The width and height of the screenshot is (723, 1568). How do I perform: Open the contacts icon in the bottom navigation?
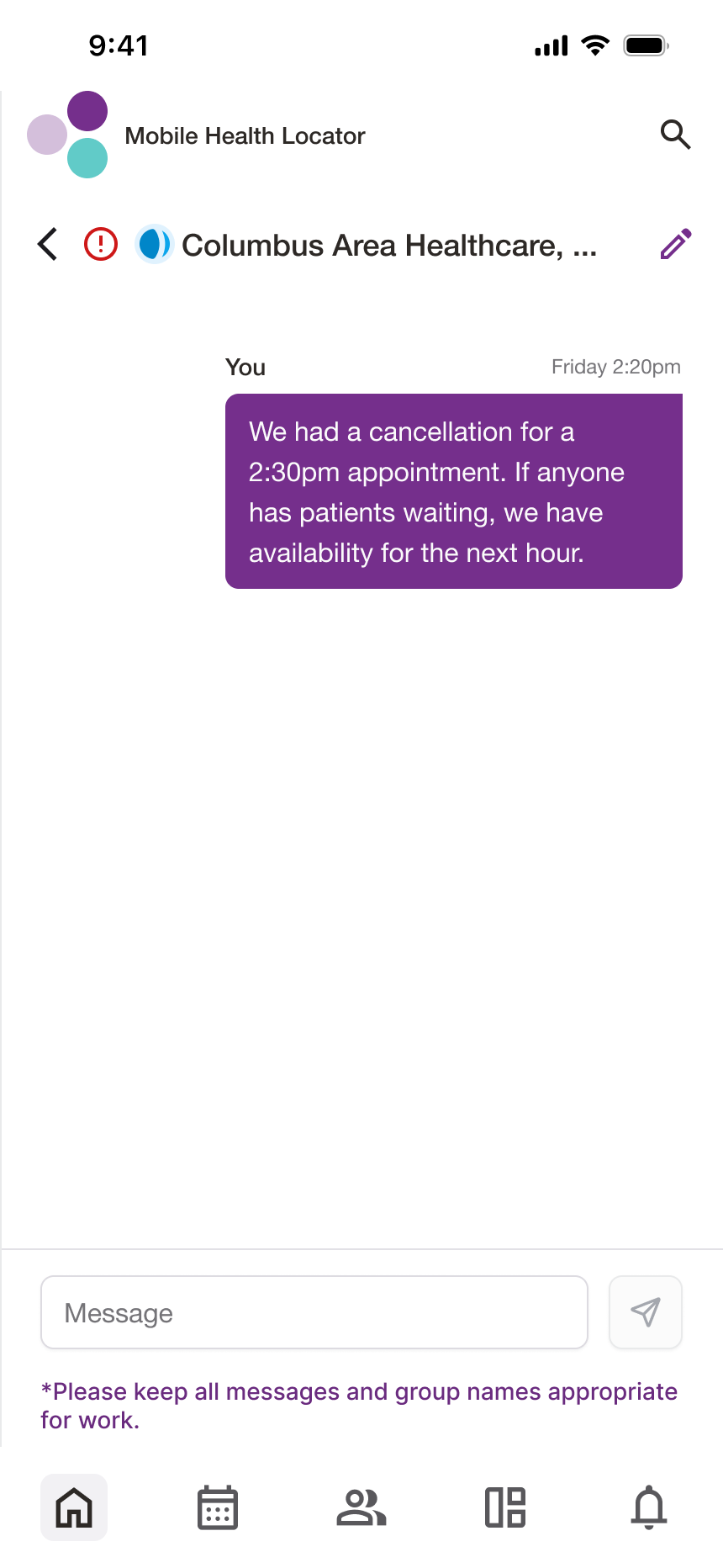[x=361, y=1507]
